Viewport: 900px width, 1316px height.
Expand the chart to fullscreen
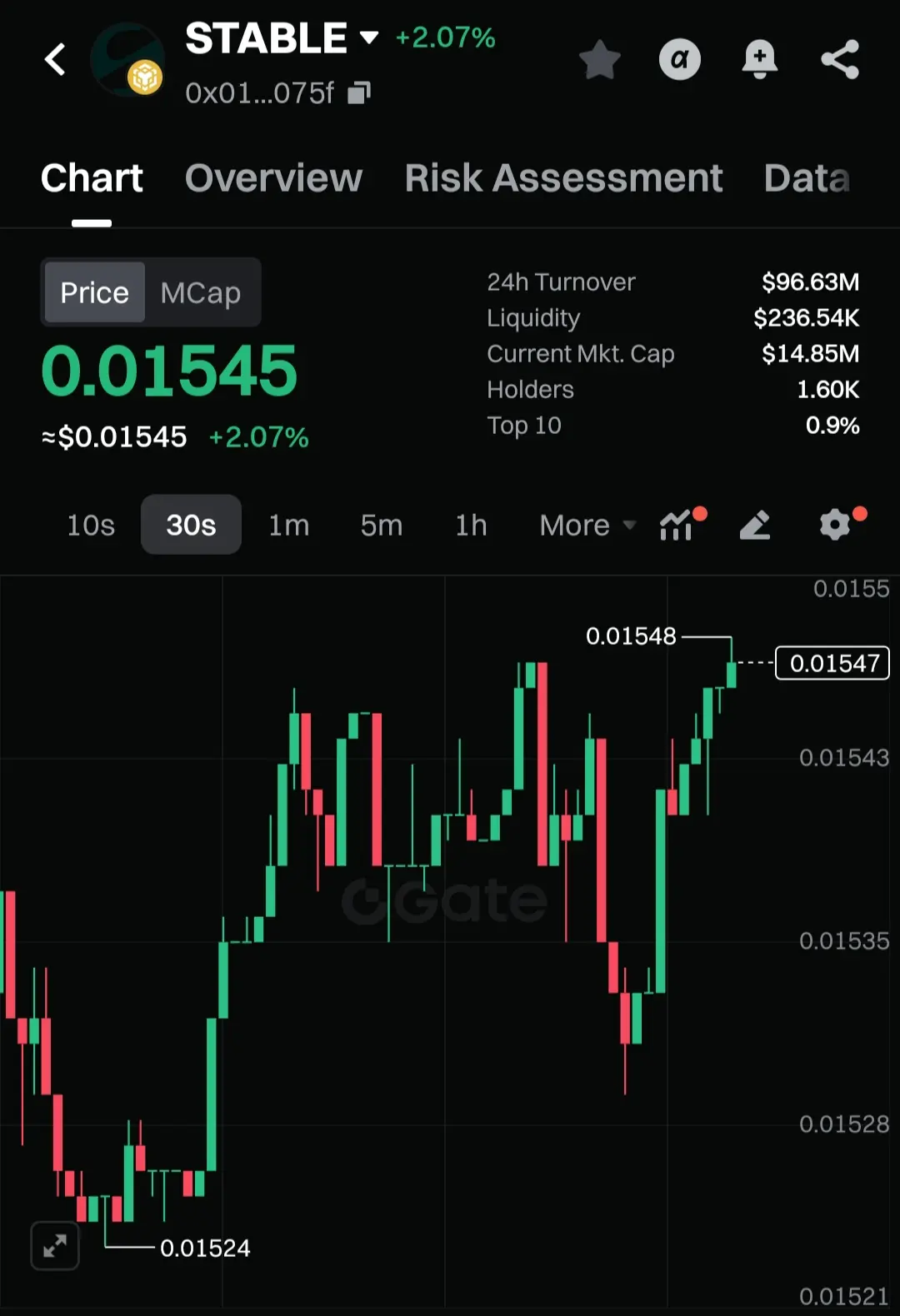[x=55, y=1246]
